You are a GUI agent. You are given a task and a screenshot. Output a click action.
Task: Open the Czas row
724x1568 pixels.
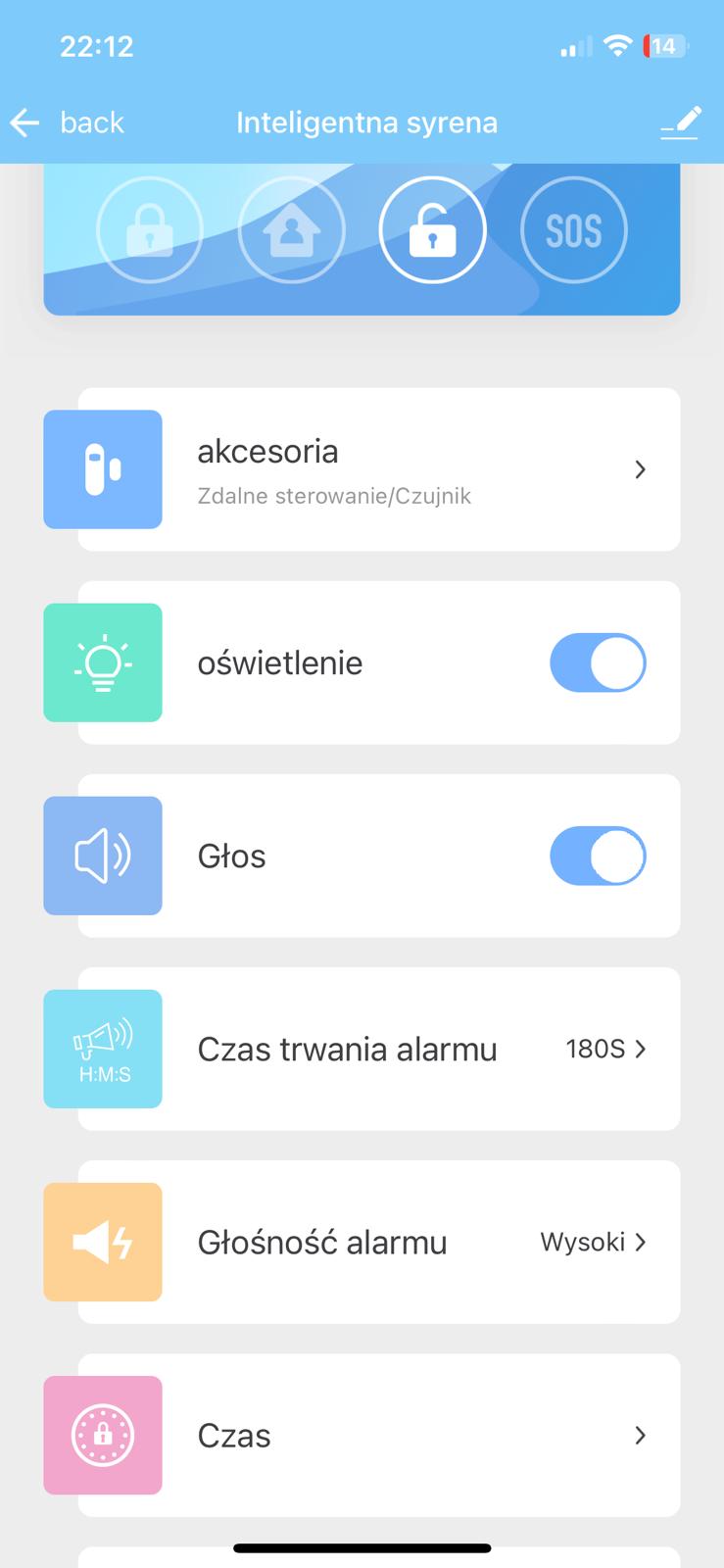(x=378, y=1435)
